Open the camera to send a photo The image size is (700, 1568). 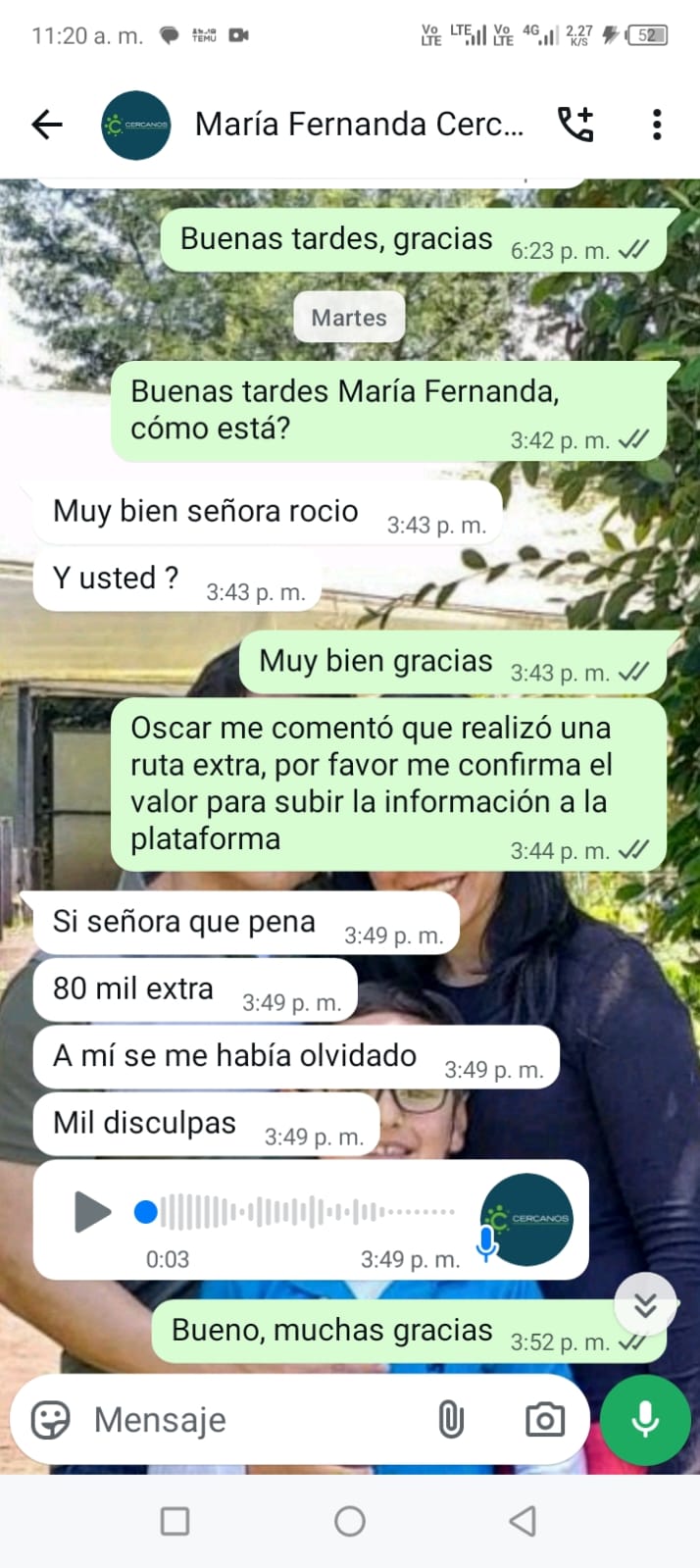pyautogui.click(x=544, y=1419)
